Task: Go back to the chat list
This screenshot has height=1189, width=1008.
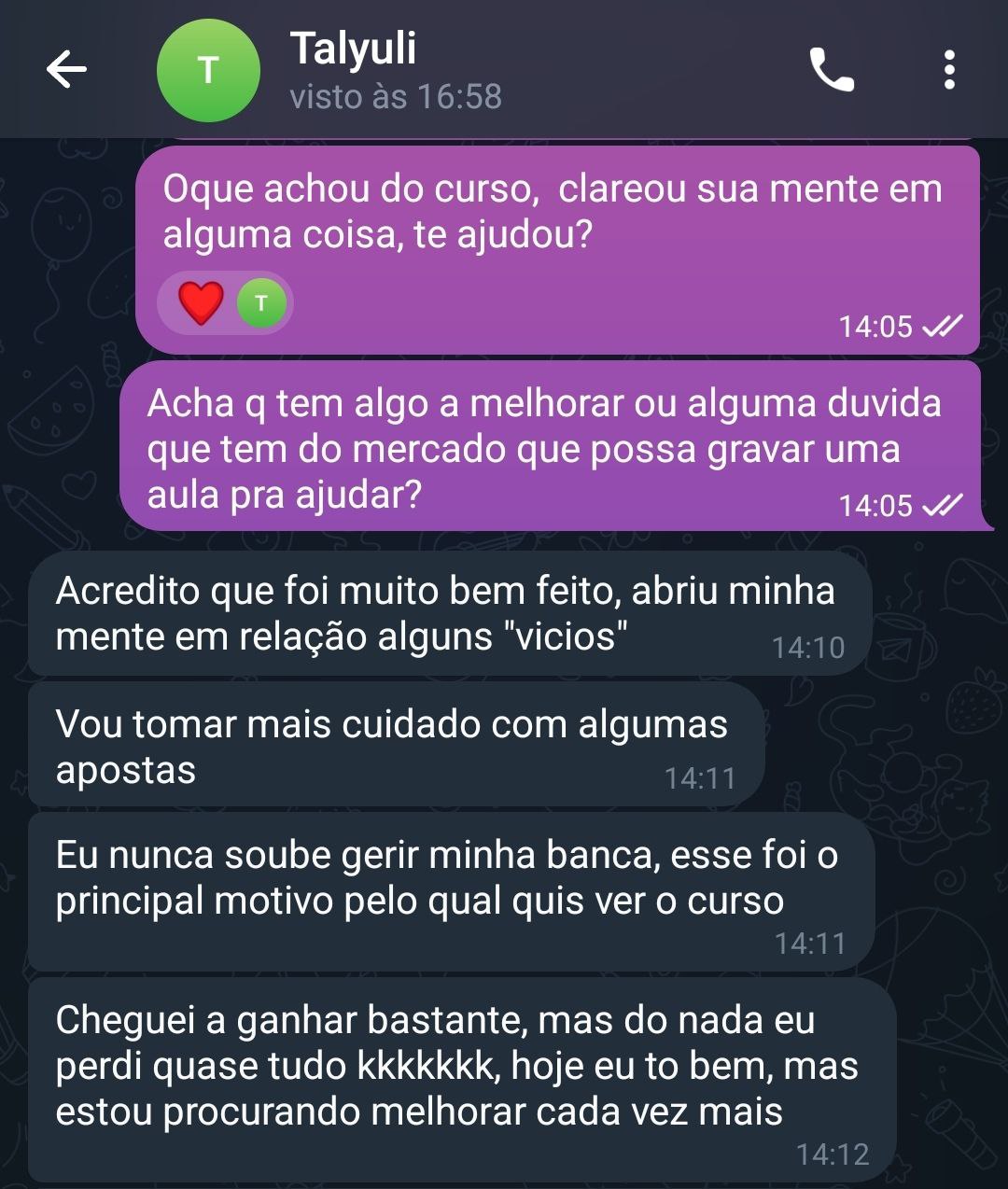Action: point(66,70)
